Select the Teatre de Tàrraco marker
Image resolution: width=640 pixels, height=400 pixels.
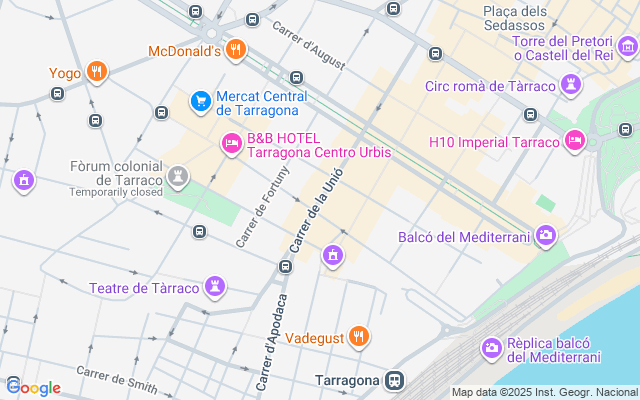214,288
